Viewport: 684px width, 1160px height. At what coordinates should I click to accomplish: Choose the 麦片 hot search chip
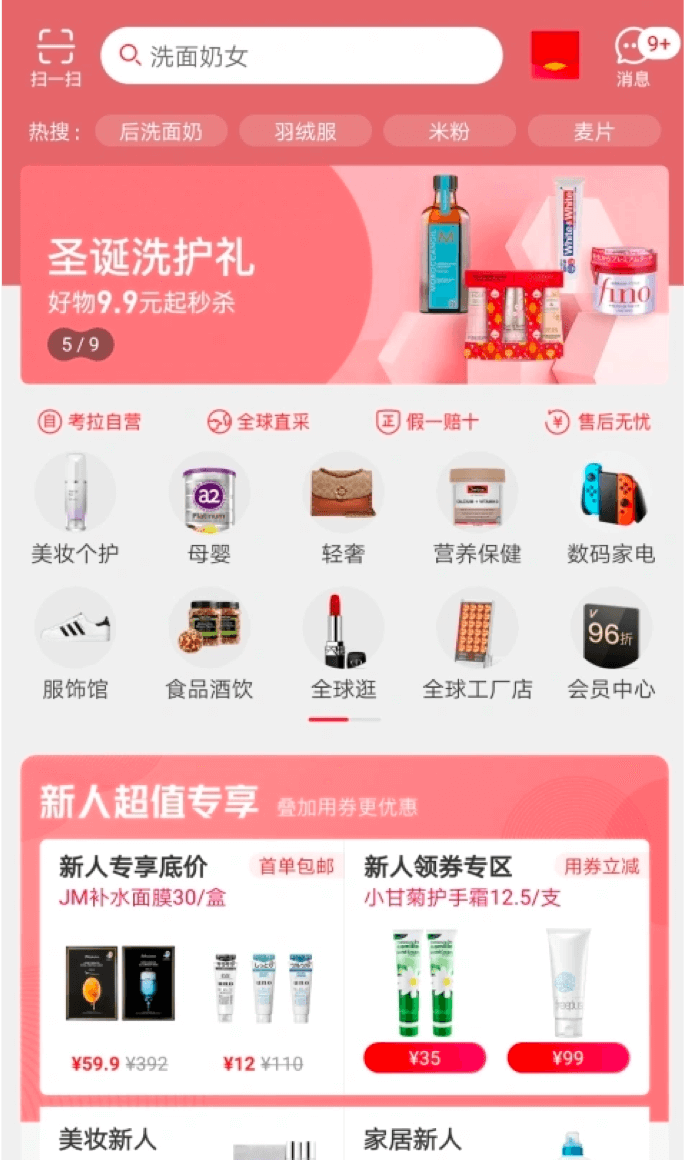click(x=594, y=131)
